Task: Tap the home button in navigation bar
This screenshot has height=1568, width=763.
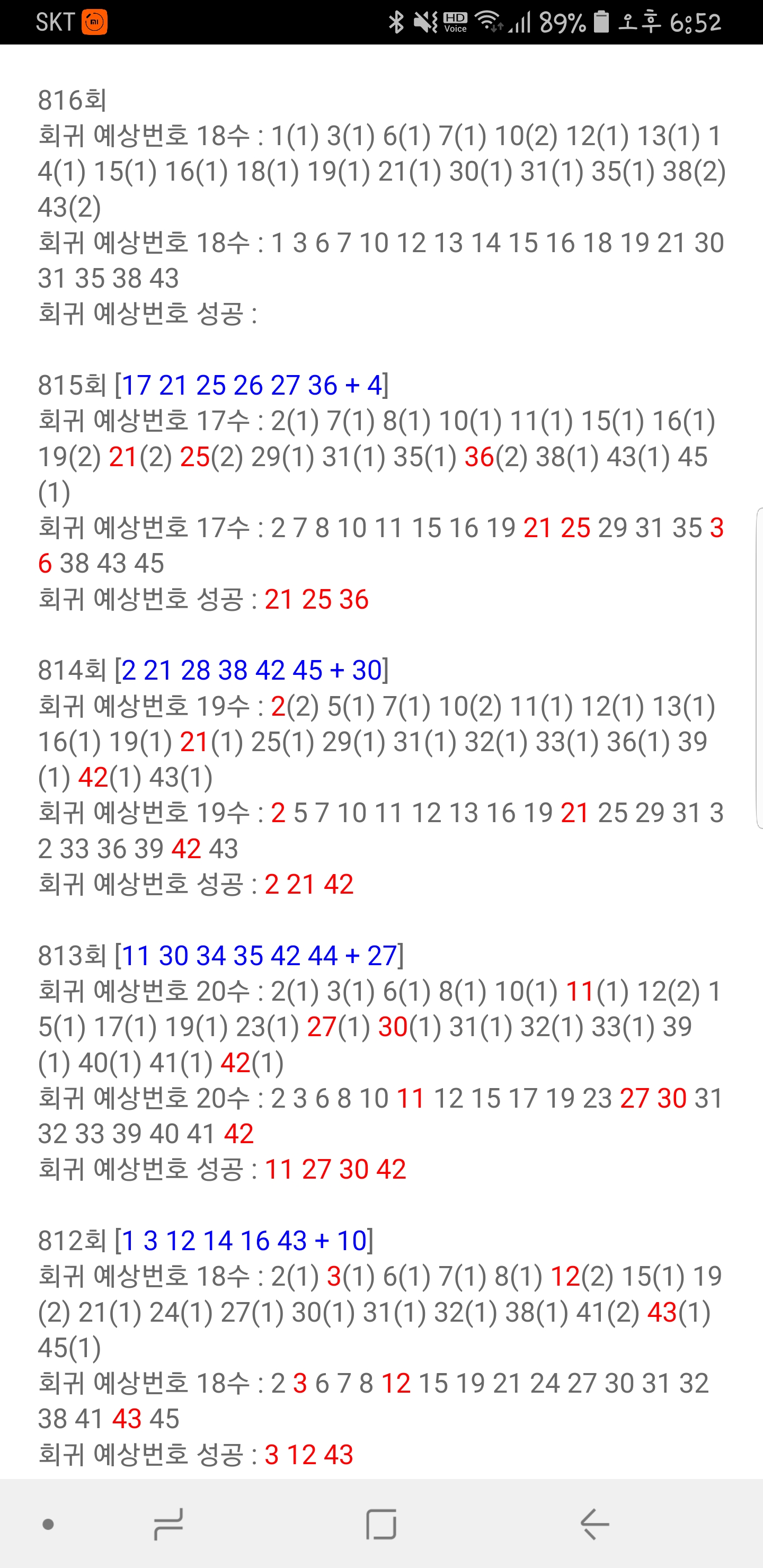Action: tap(381, 1524)
